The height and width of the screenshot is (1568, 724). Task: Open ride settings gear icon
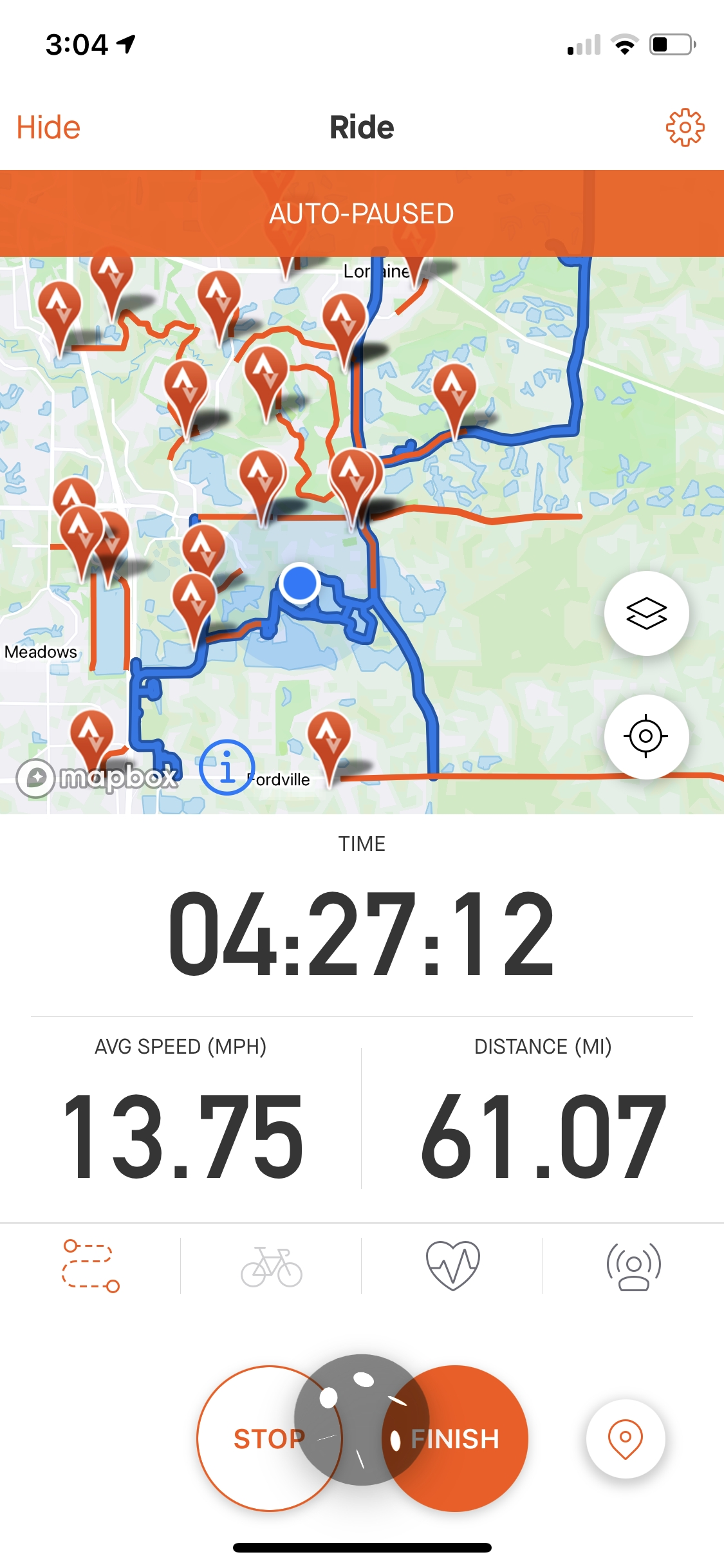click(685, 127)
